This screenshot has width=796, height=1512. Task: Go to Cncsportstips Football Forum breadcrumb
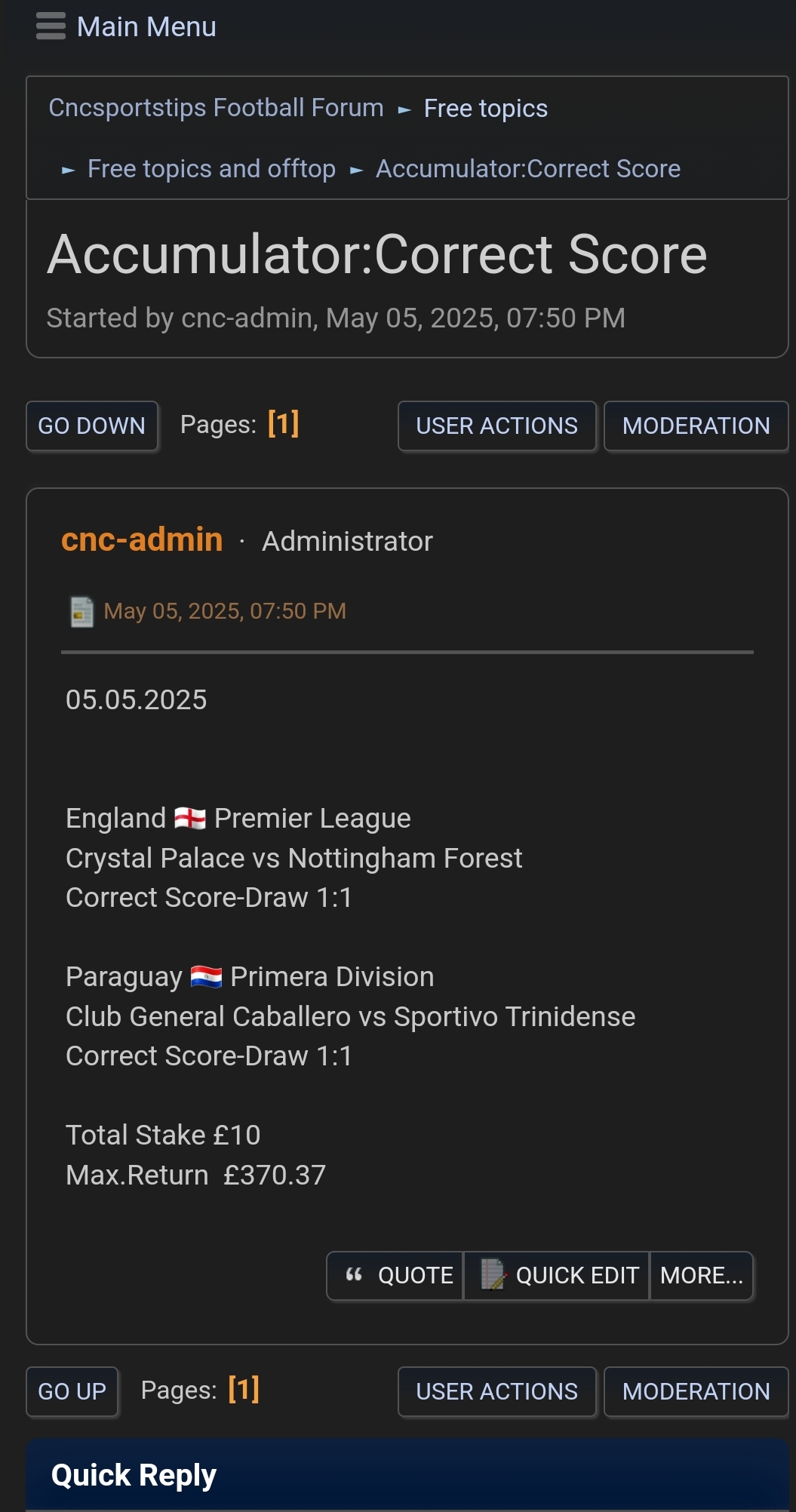216,108
